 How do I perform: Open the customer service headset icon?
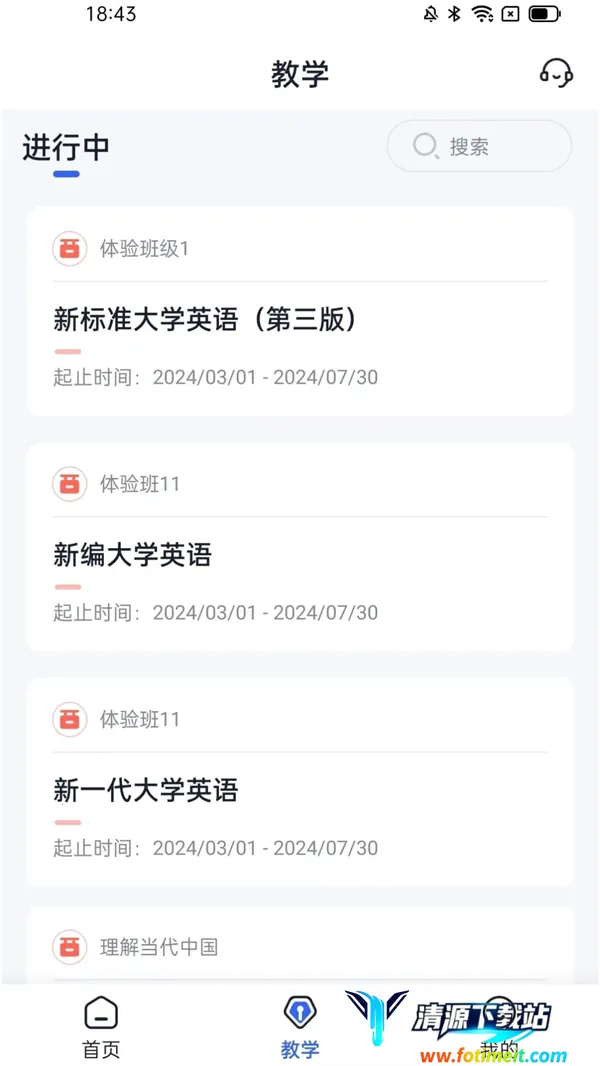(555, 73)
